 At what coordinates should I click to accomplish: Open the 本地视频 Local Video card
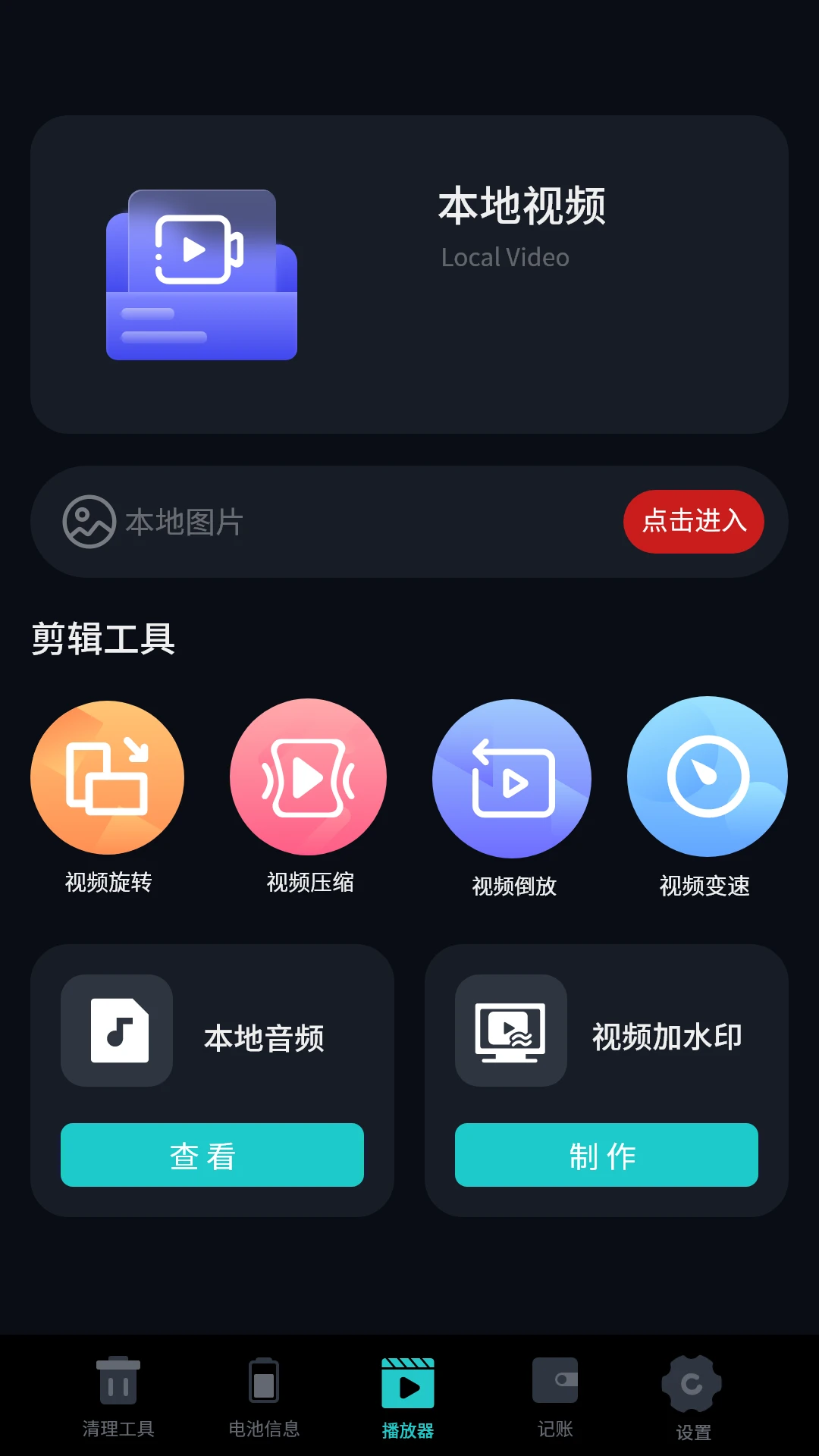pyautogui.click(x=409, y=273)
